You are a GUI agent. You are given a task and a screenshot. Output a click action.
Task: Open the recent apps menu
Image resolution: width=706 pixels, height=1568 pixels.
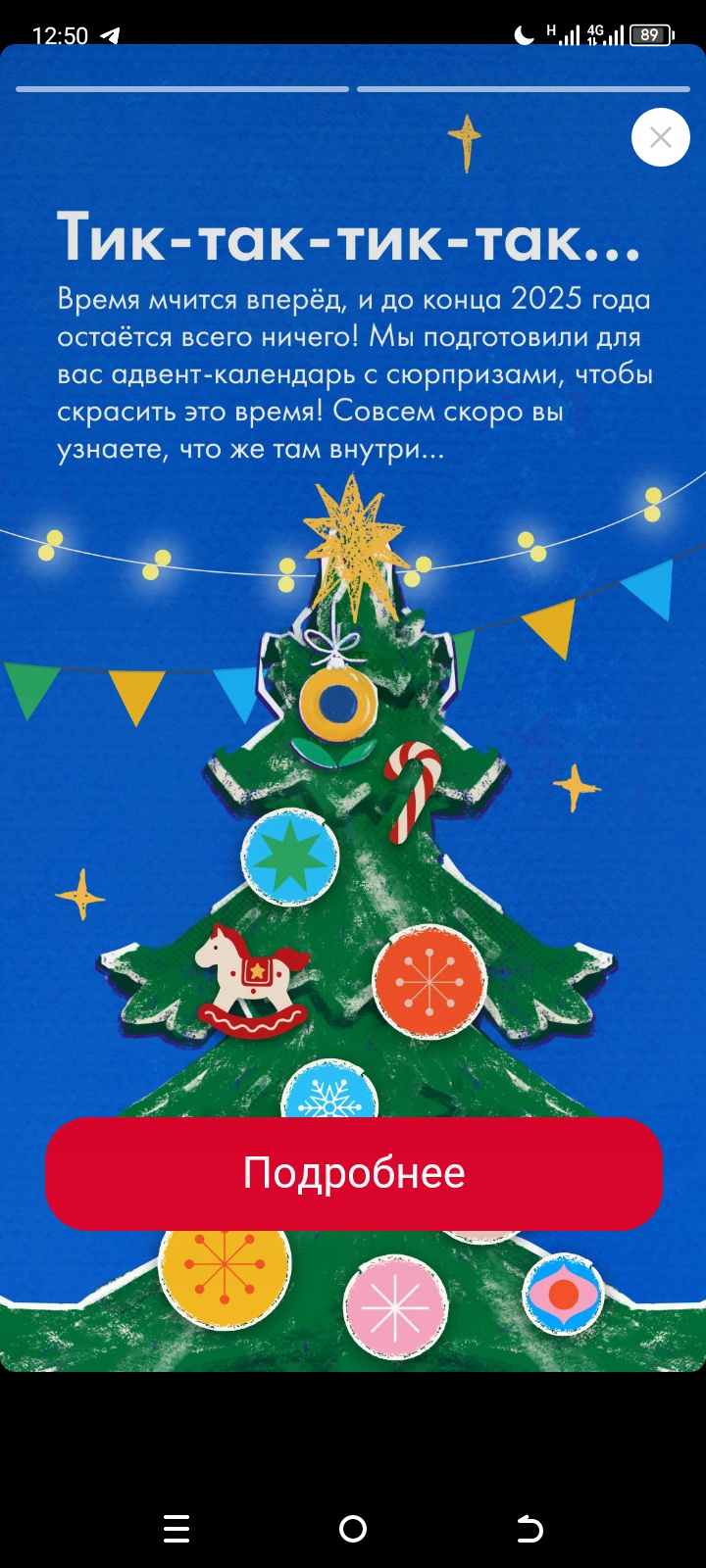[x=176, y=1528]
